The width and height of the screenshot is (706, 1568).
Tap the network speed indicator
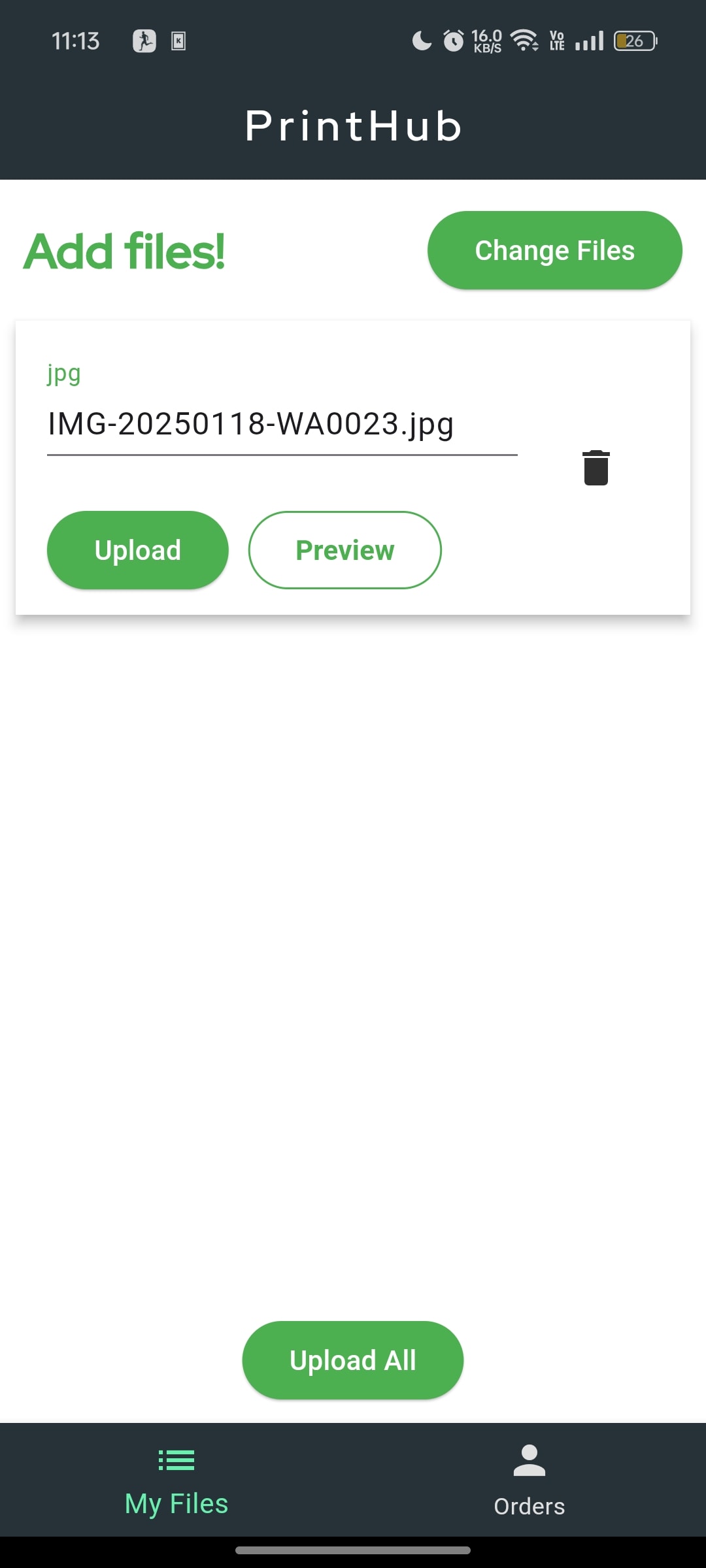[x=486, y=41]
